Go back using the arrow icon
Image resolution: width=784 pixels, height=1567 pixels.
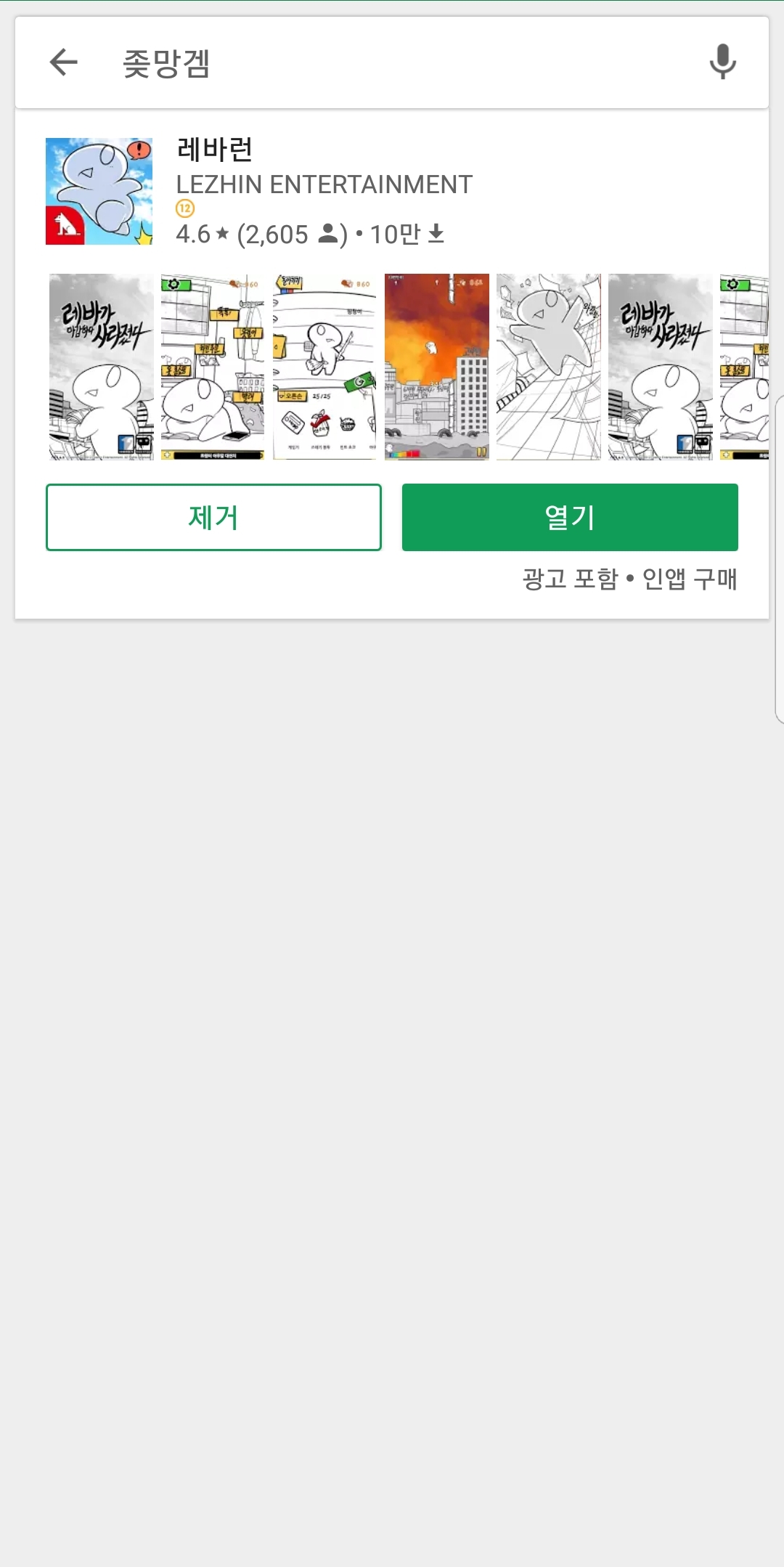click(x=63, y=62)
